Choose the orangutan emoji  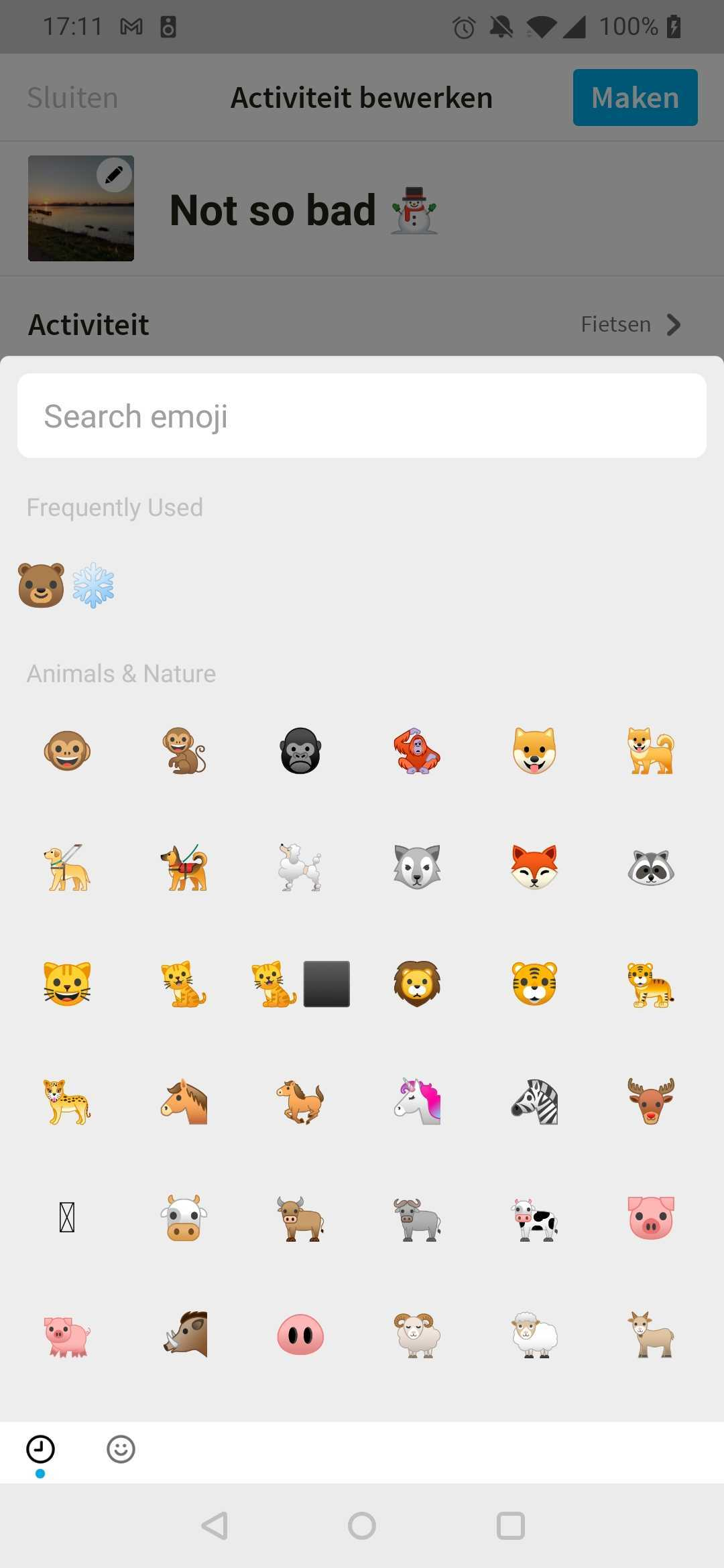[417, 750]
